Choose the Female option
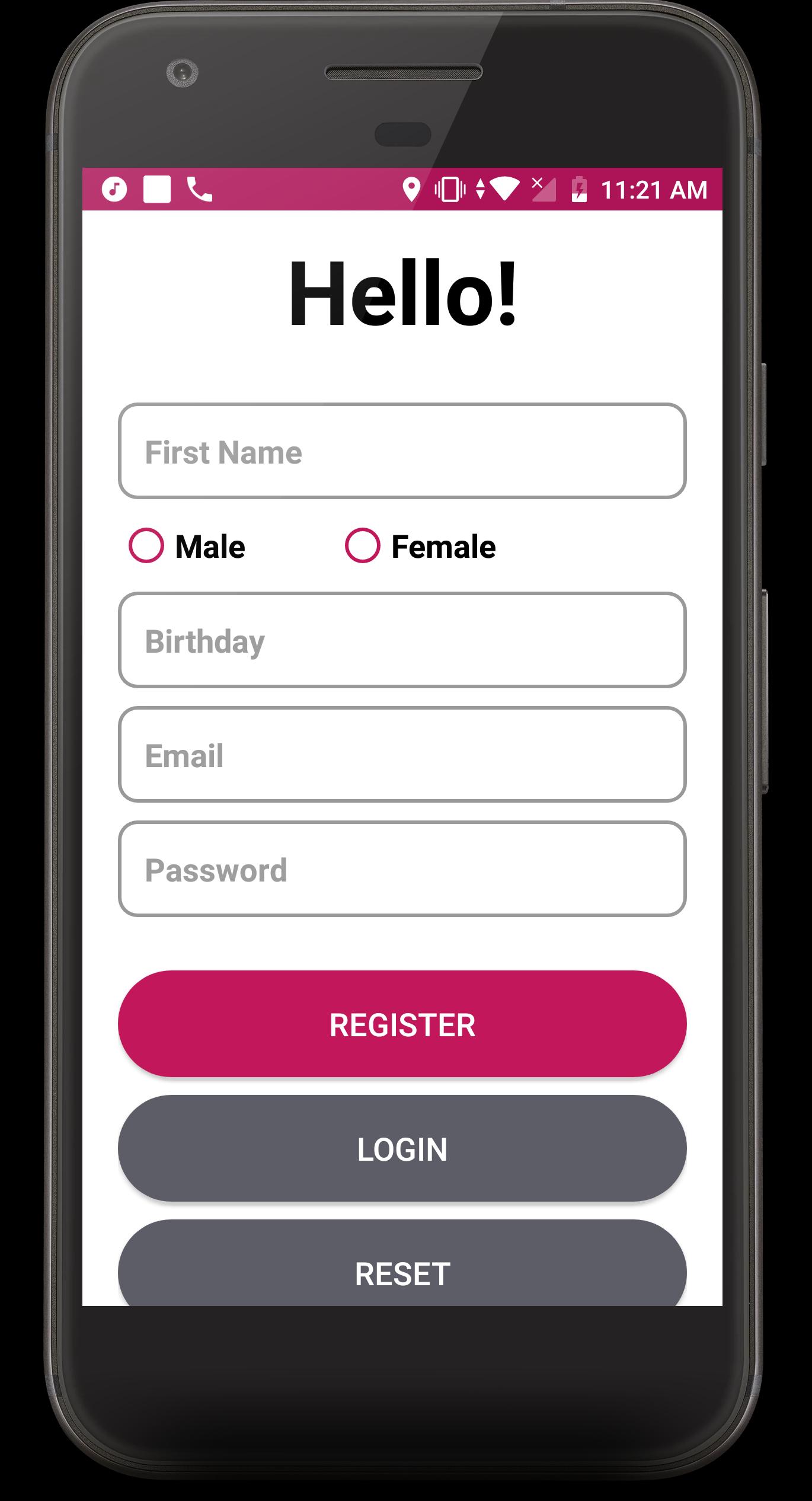This screenshot has width=812, height=1501. (363, 545)
